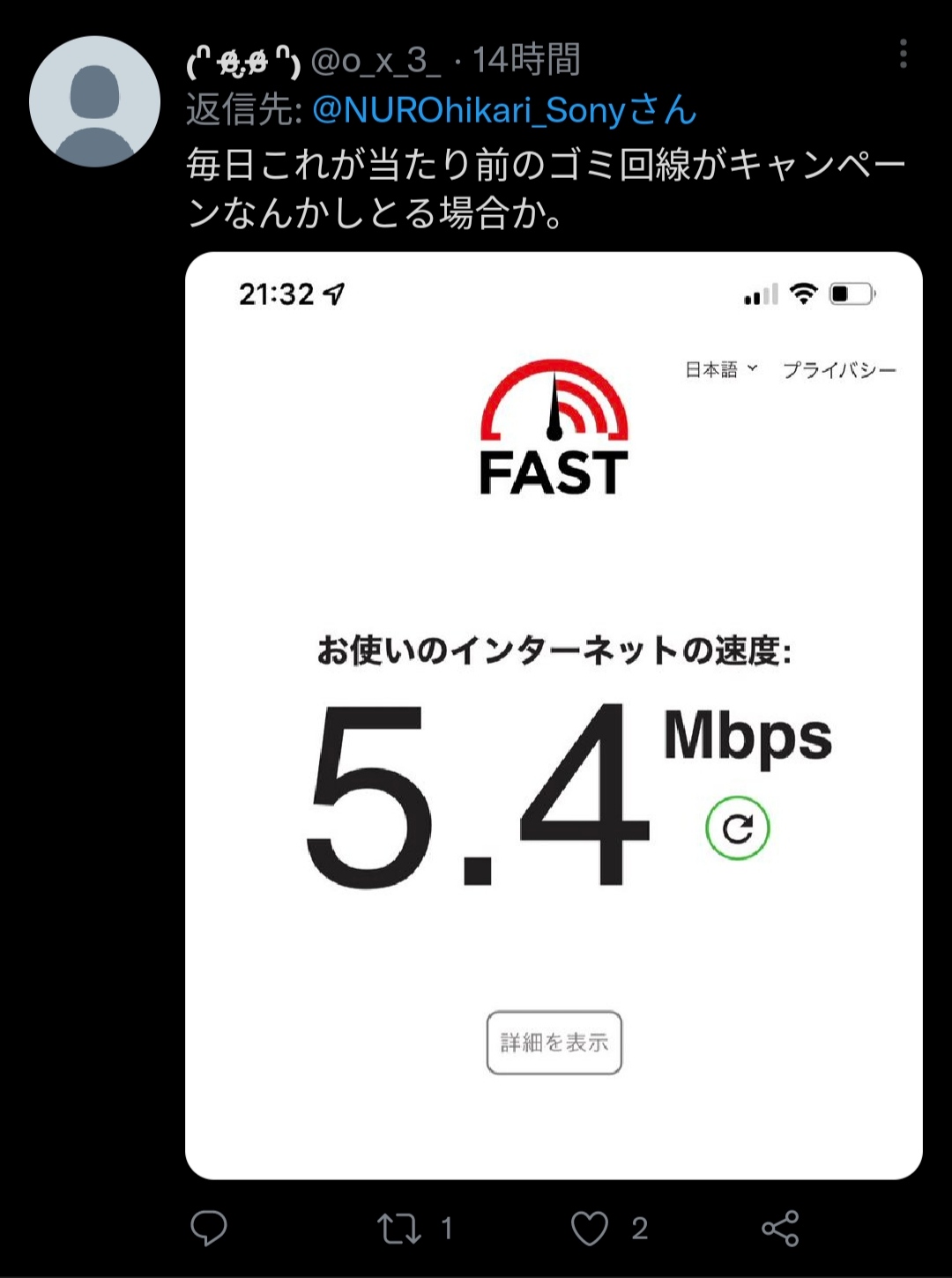Reply to this tweet
Image resolution: width=952 pixels, height=1278 pixels.
[x=209, y=1228]
